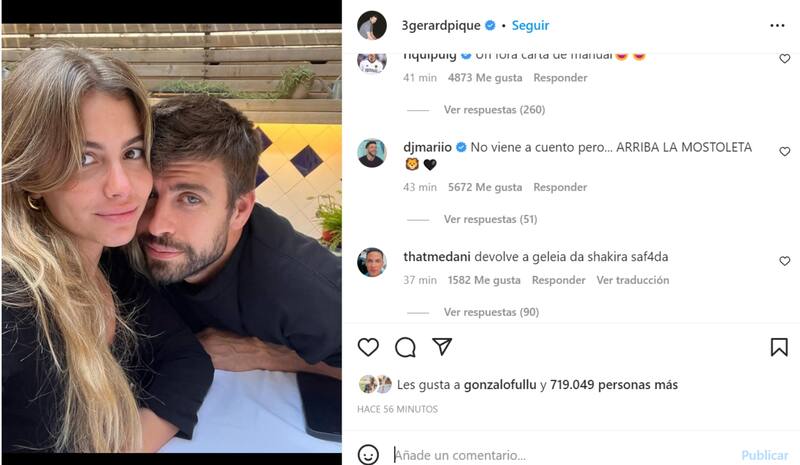This screenshot has width=800, height=465.
Task: Save the post with the bookmark icon
Action: 779,347
